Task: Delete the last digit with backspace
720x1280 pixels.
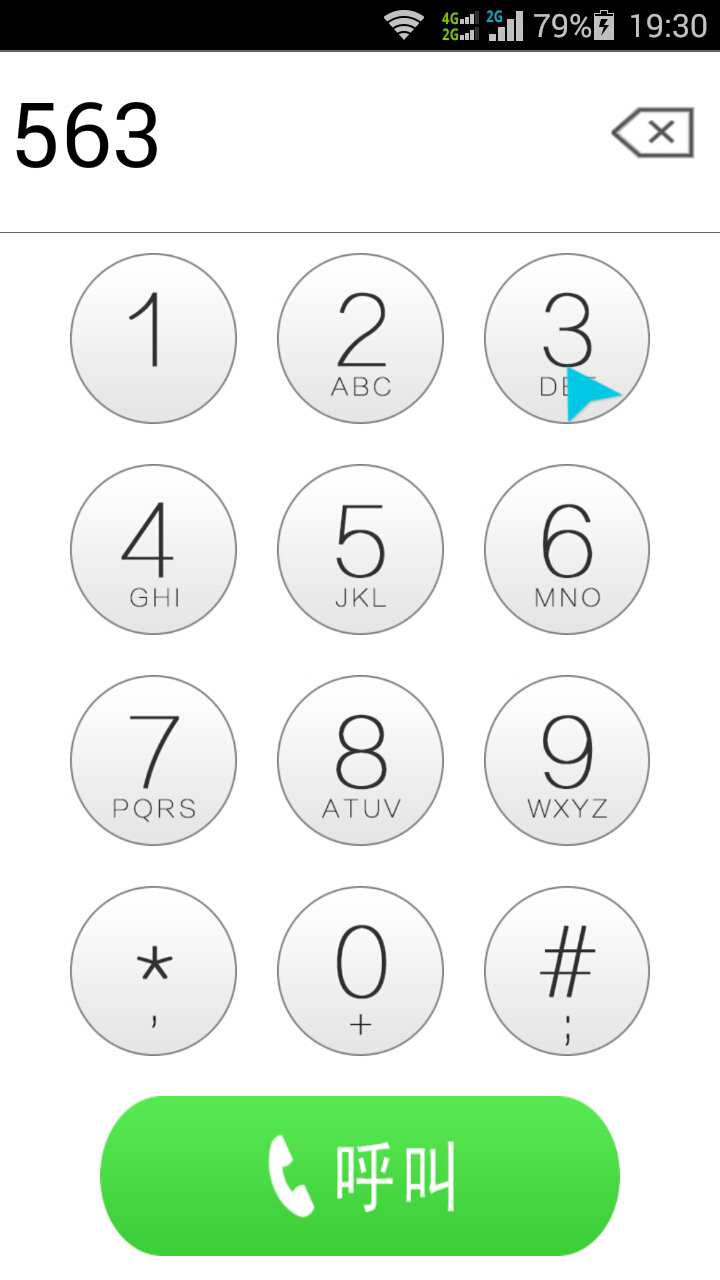Action: coord(654,133)
